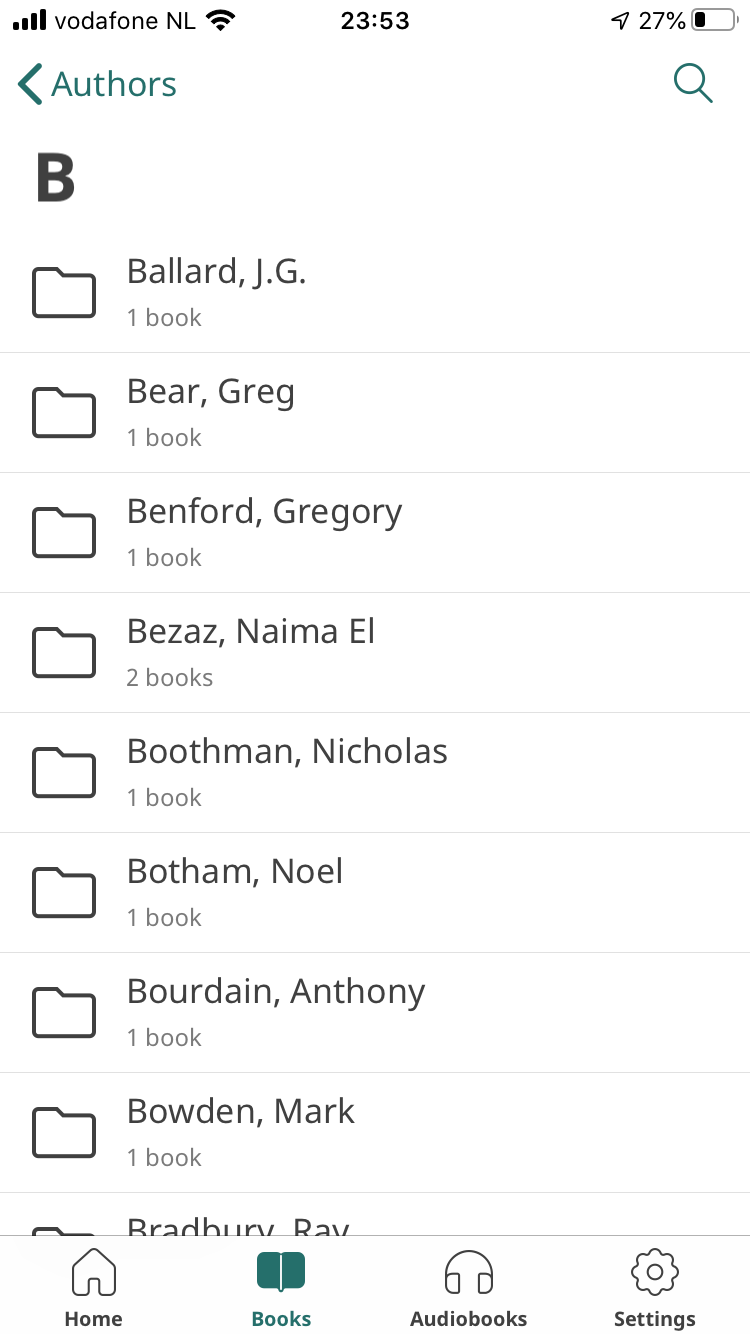
Task: Open the search magnifier icon
Action: click(692, 83)
